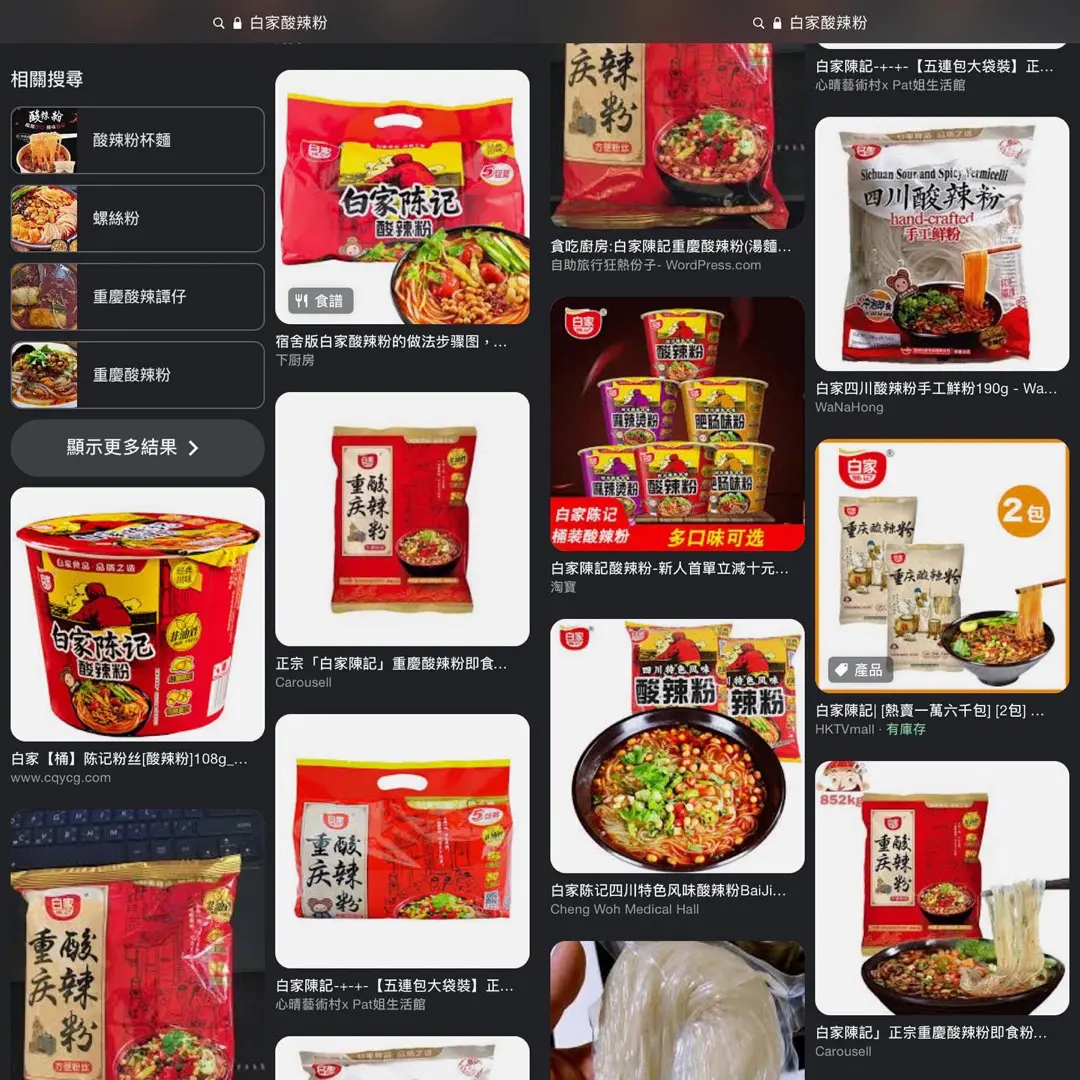Screen dimensions: 1080x1080
Task: View the HKTVmall 2包 product result
Action: pos(941,566)
